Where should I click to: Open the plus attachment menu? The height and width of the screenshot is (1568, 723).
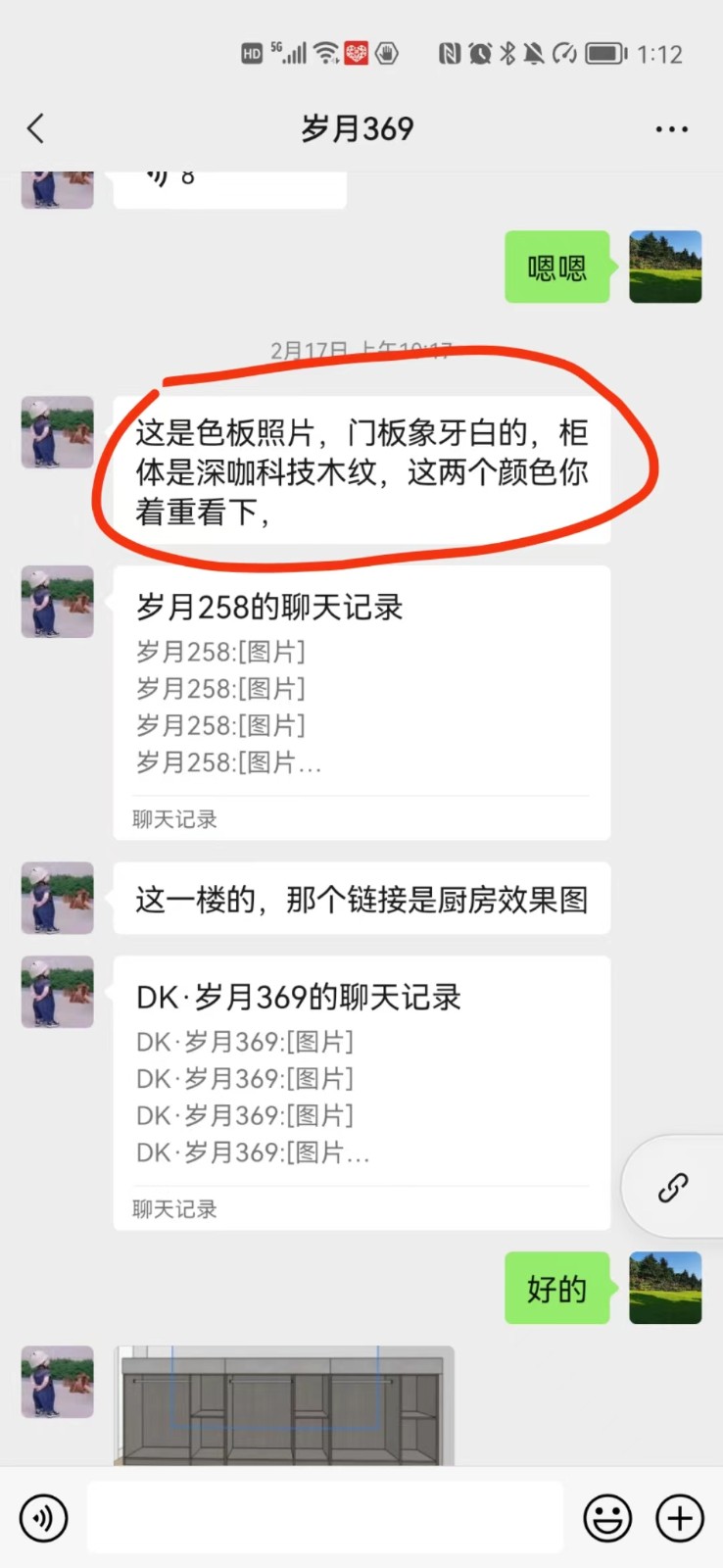[x=680, y=1518]
